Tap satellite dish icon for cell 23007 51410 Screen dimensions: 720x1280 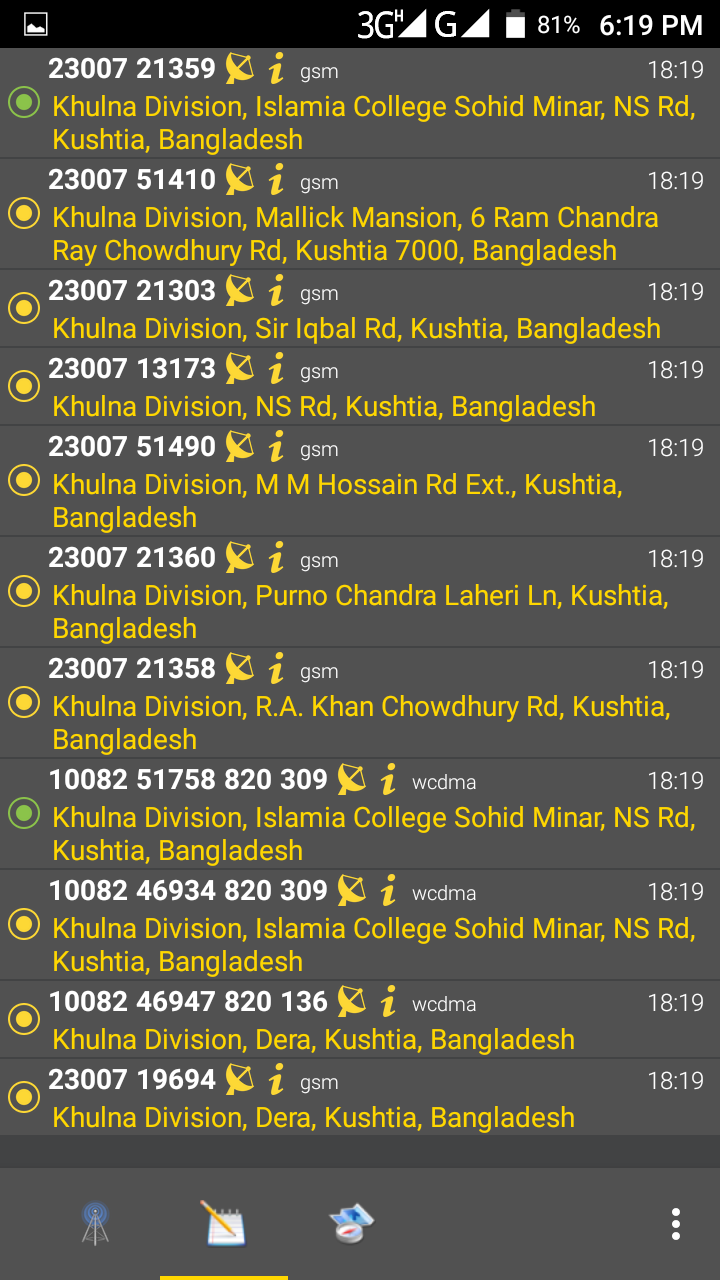(x=239, y=180)
